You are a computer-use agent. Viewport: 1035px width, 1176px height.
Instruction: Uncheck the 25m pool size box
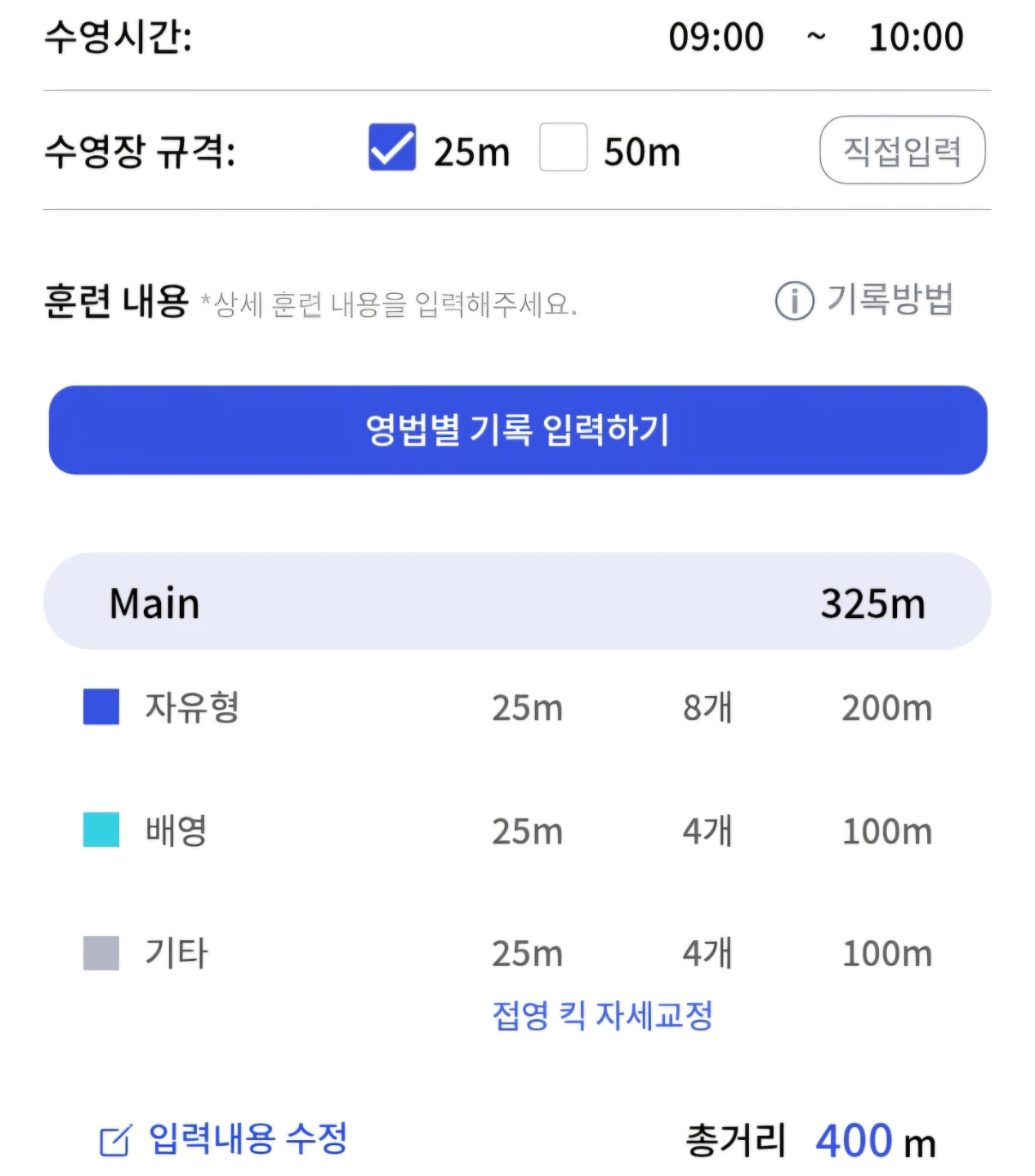392,148
